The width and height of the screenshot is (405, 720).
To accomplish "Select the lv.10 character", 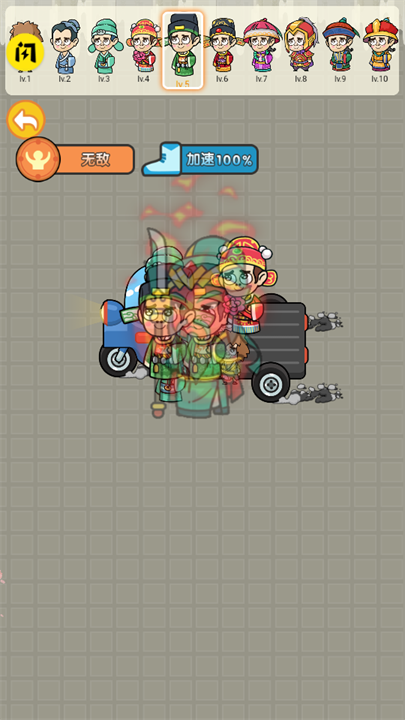I will click(380, 51).
